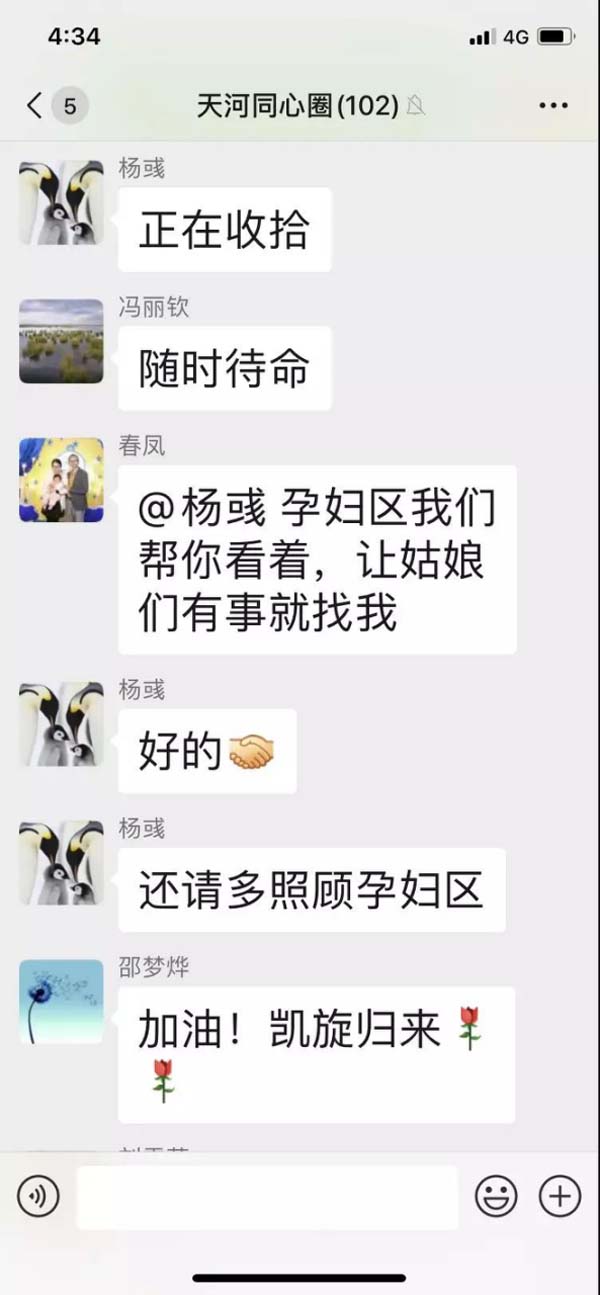Open 邵梦烨's profile avatar

[61, 1001]
